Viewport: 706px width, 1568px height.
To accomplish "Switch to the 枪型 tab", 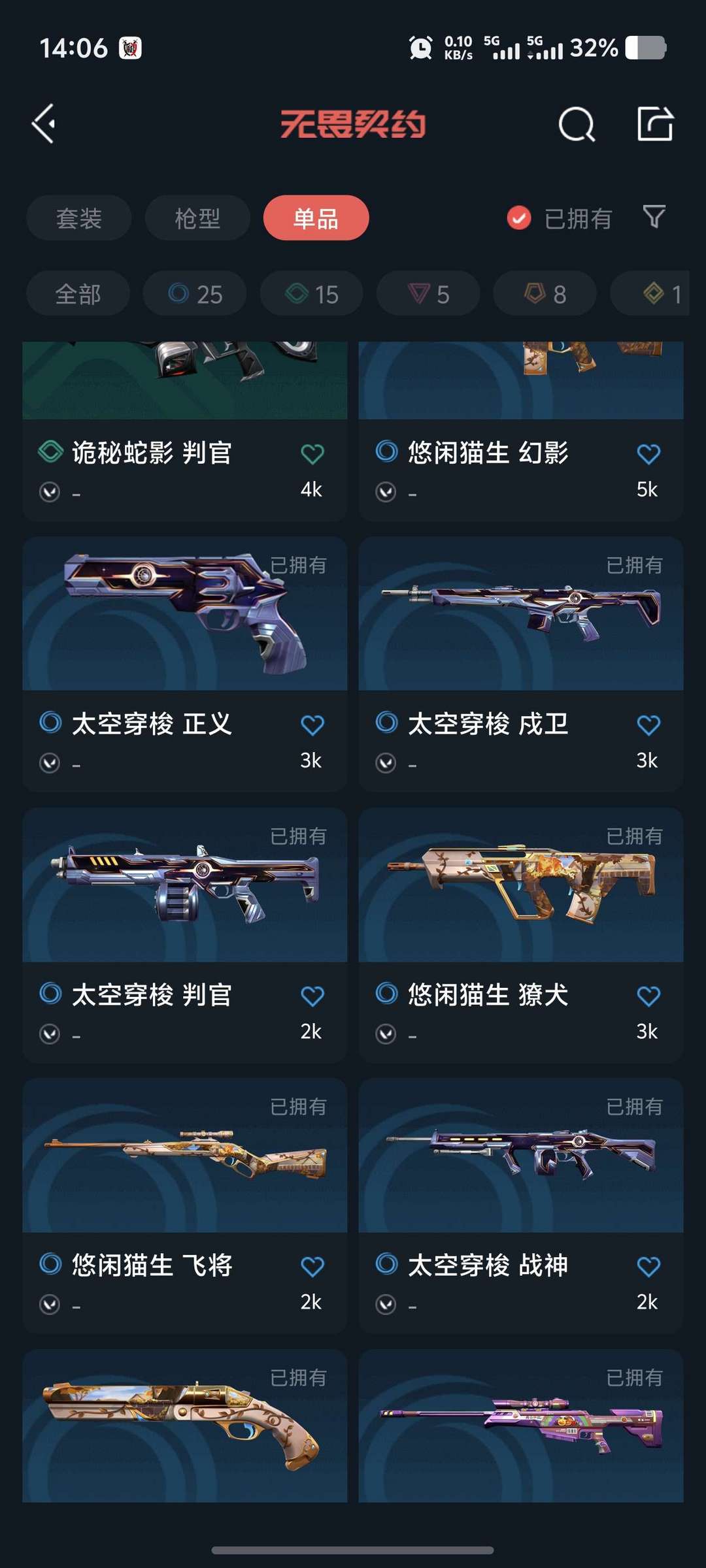I will 197,218.
